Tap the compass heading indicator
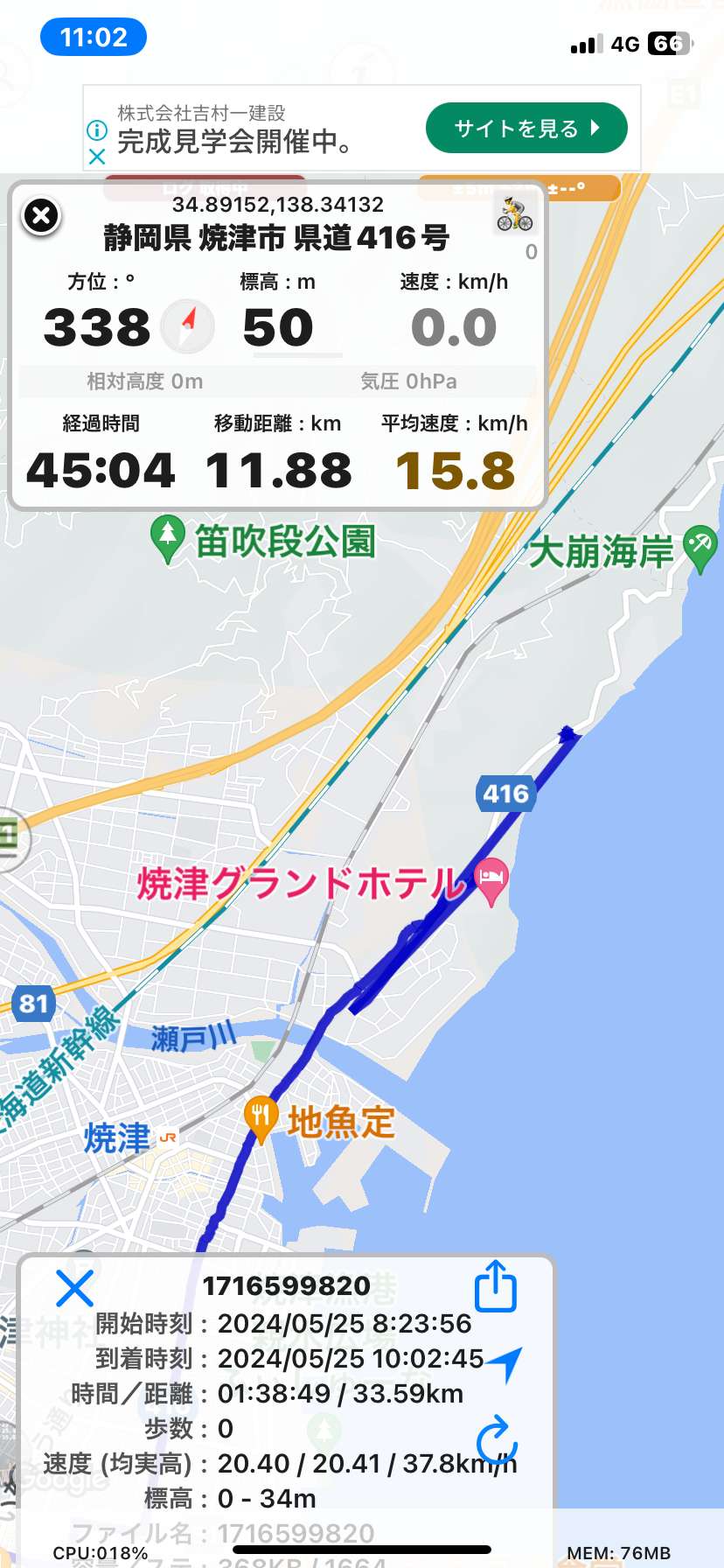Image resolution: width=724 pixels, height=1568 pixels. click(188, 326)
